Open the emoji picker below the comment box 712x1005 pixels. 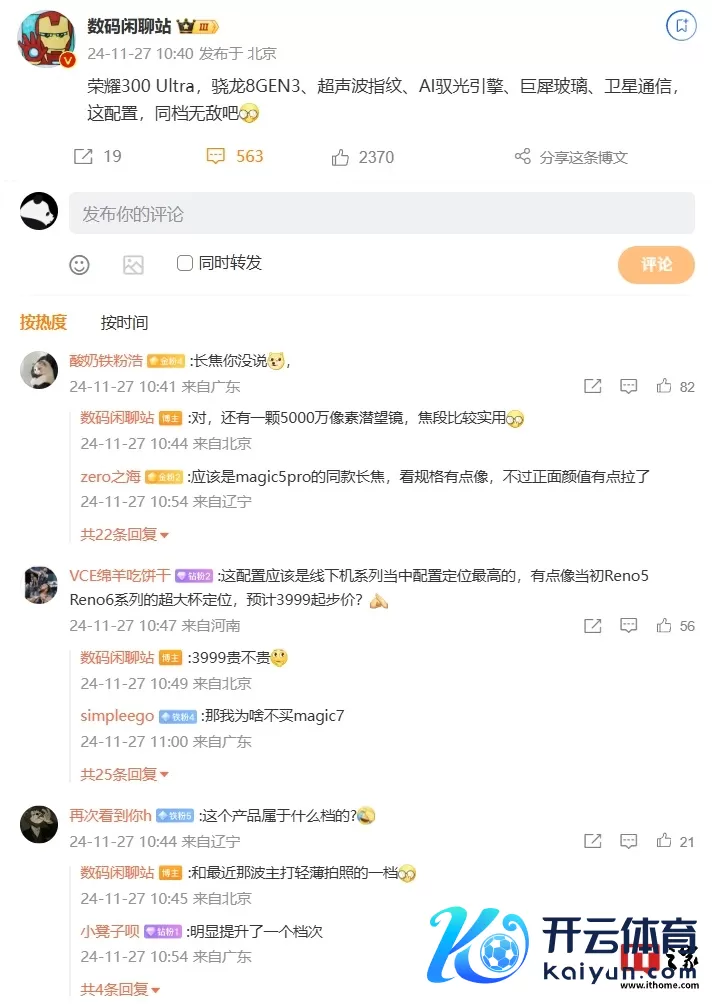pyautogui.click(x=79, y=264)
